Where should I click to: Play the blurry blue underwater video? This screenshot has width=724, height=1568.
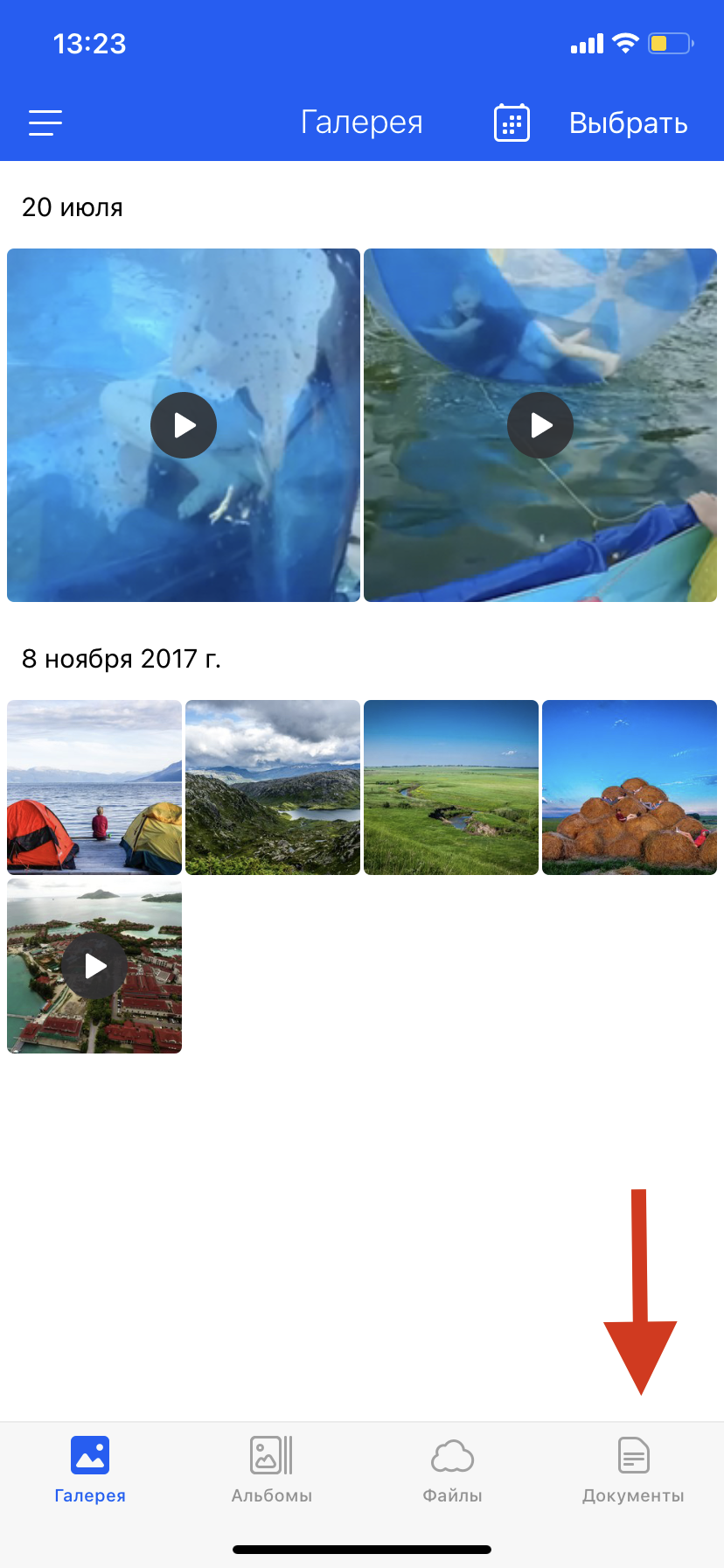[184, 425]
